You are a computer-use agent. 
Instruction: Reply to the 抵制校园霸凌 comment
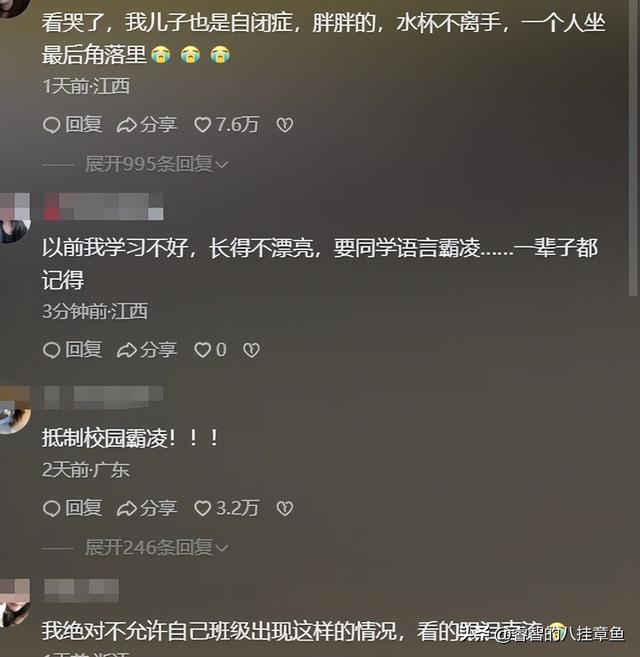[72, 508]
